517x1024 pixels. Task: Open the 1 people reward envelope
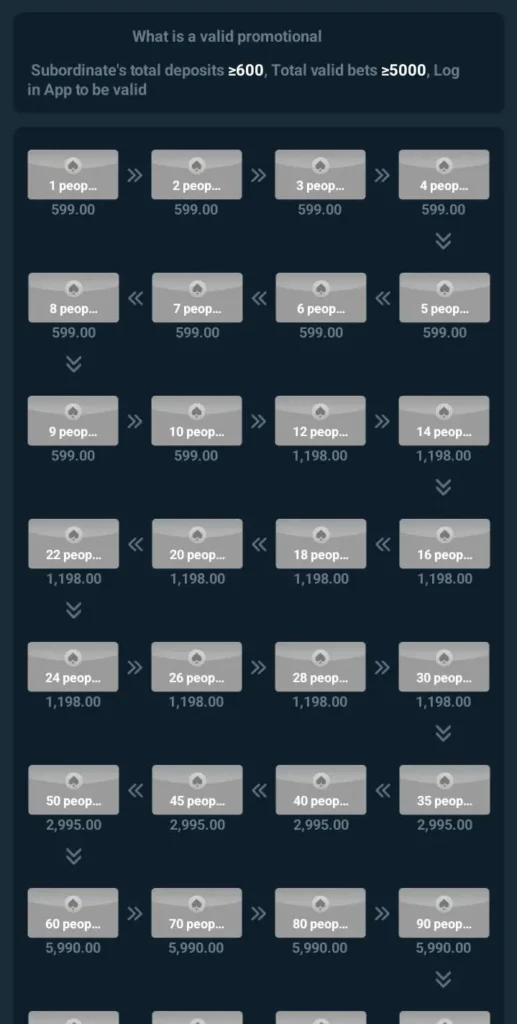73,174
